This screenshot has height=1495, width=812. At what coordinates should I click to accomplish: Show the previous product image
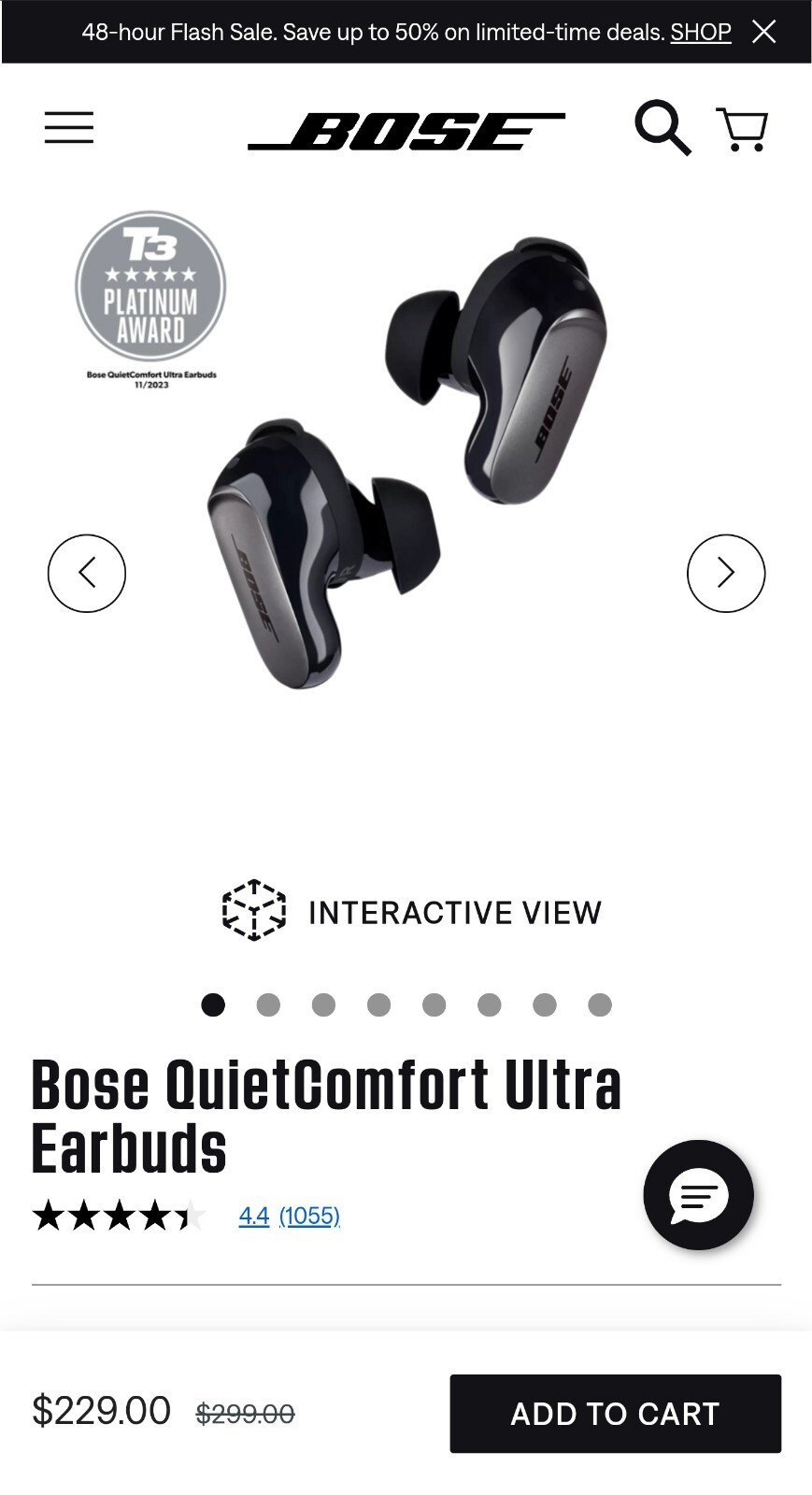click(x=87, y=573)
